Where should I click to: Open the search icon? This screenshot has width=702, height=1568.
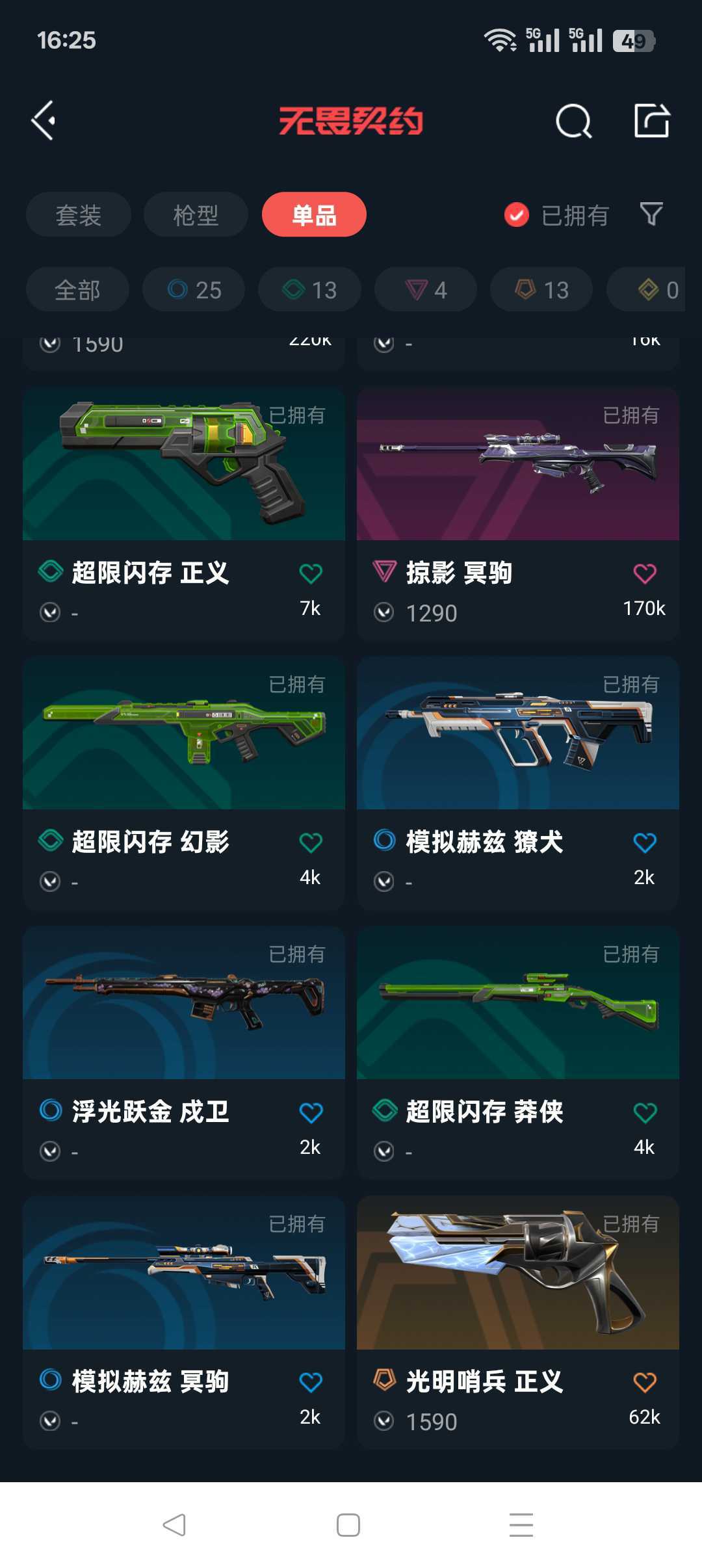coord(573,121)
